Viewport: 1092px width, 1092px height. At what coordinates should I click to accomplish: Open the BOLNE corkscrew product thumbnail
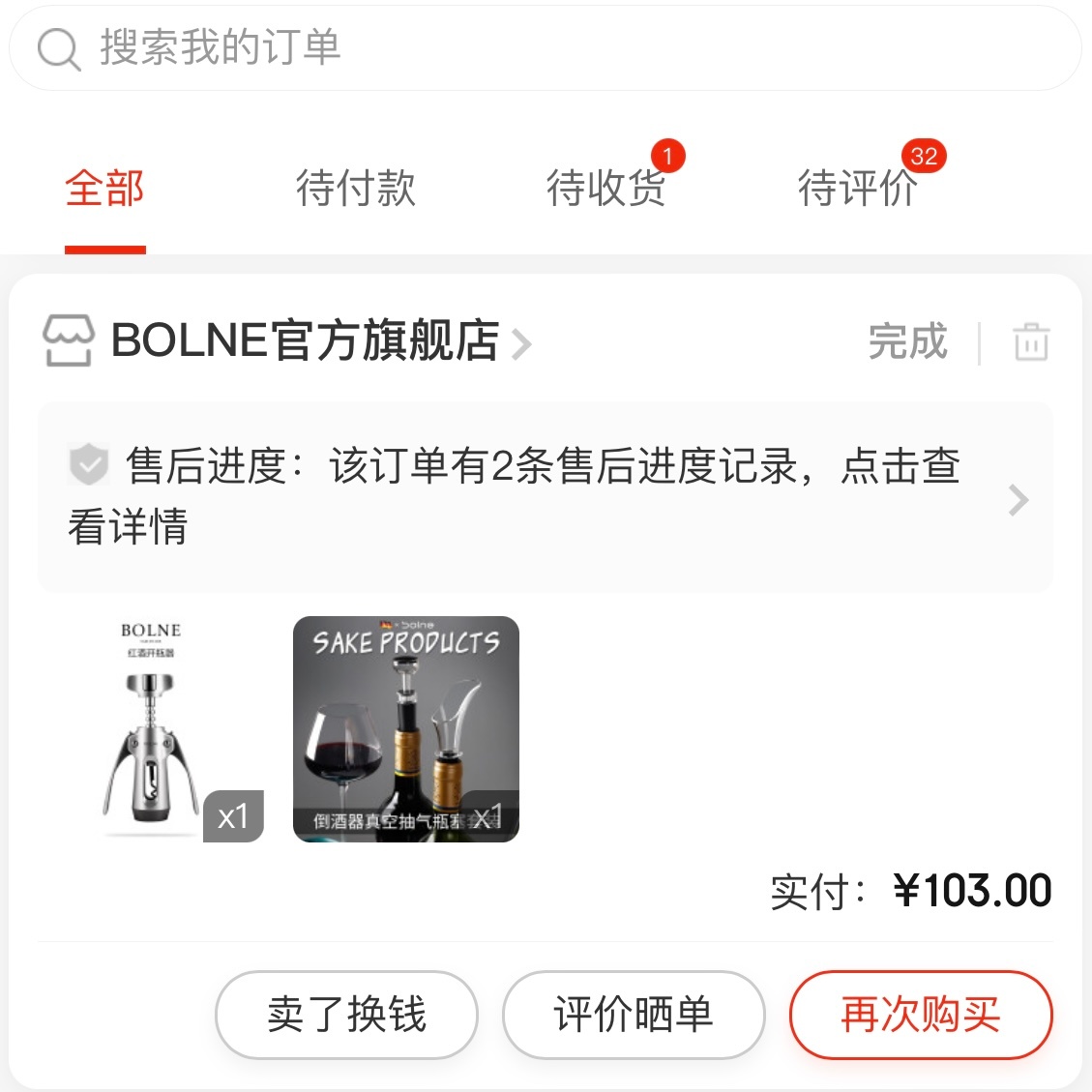(x=151, y=729)
